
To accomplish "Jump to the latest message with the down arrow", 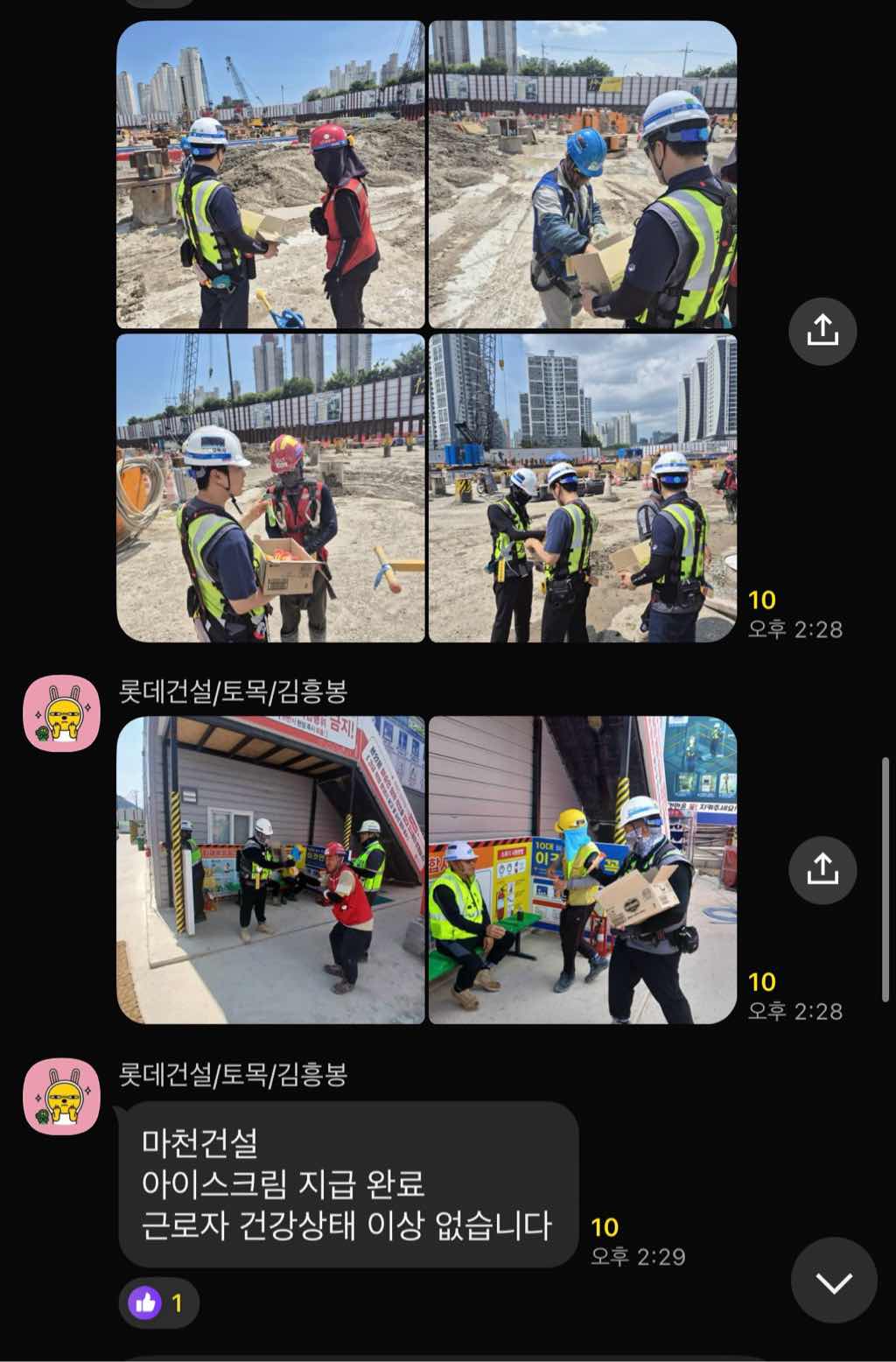I will [x=833, y=1281].
